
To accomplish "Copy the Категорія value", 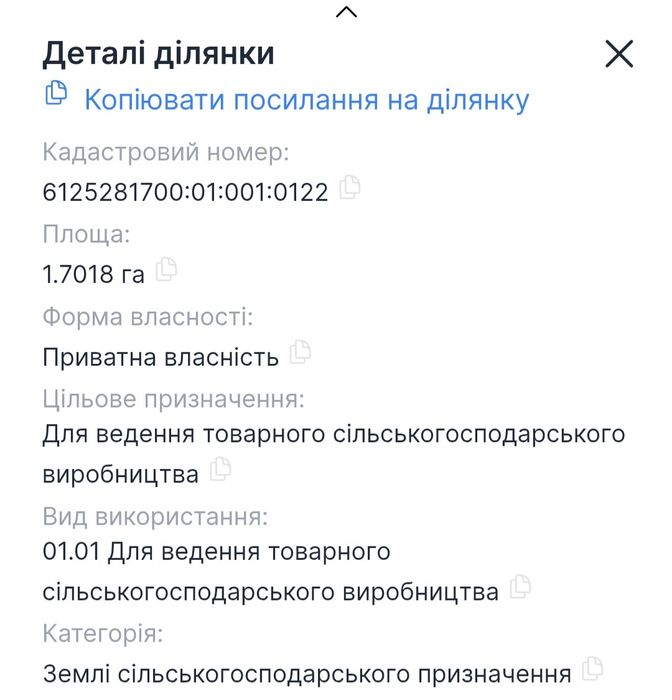I will coord(593,667).
